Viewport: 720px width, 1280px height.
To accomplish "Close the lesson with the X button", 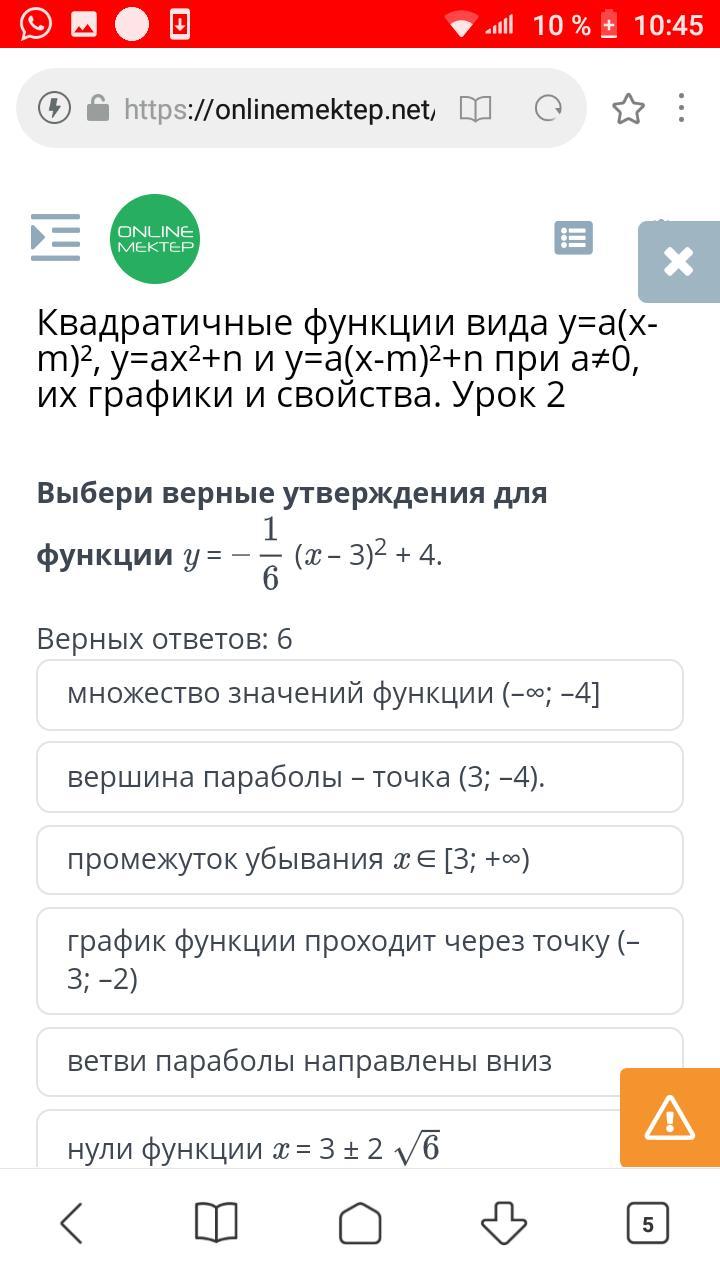I will (x=679, y=262).
